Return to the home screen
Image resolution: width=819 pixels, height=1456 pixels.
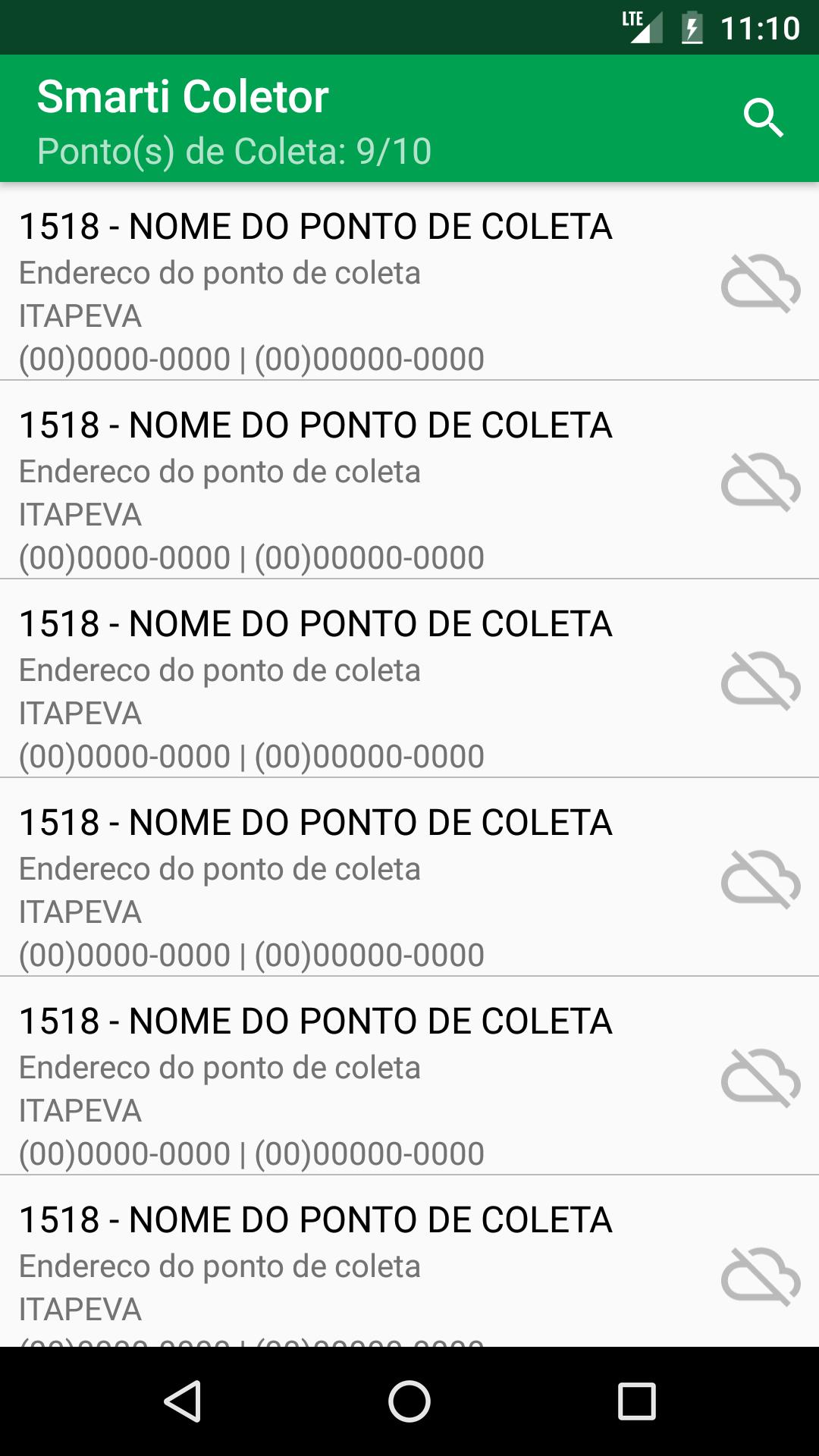click(409, 1401)
